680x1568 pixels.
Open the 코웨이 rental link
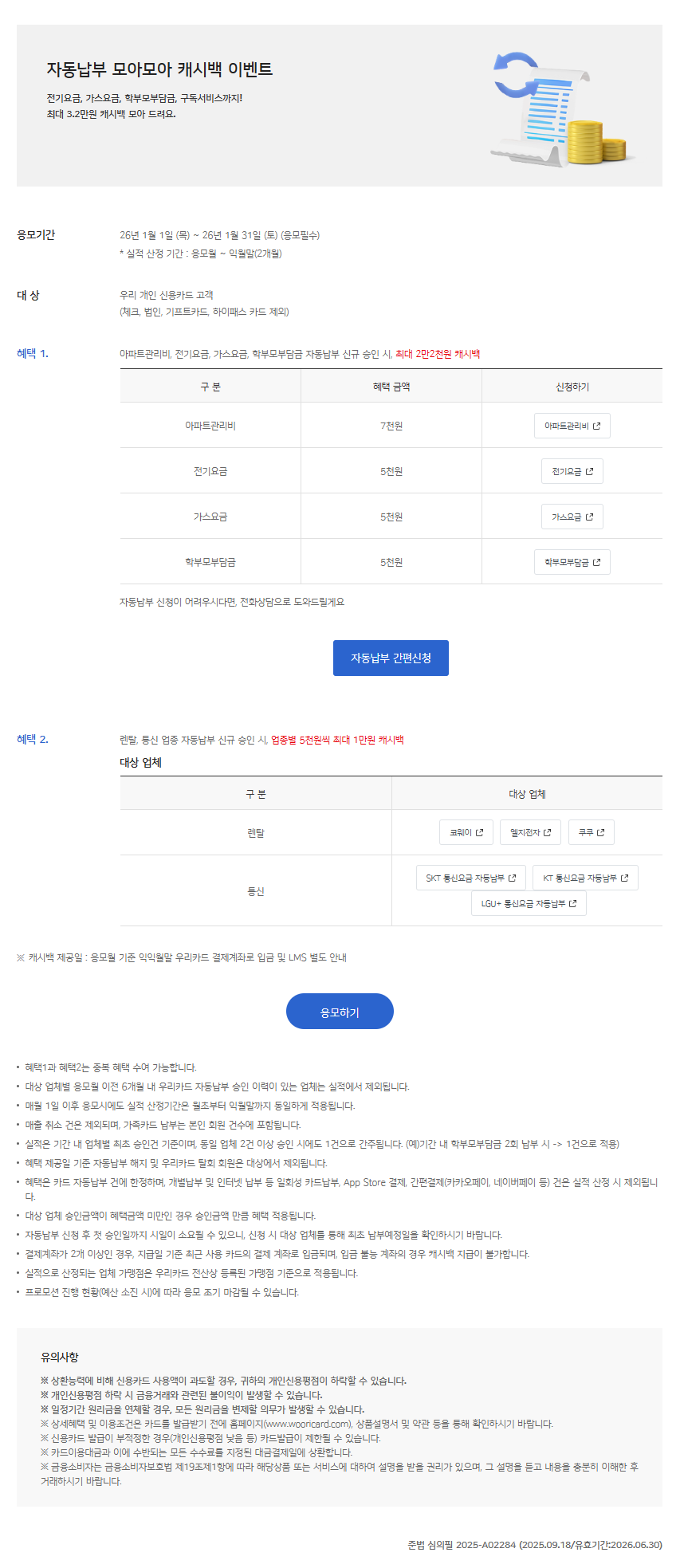coord(466,832)
